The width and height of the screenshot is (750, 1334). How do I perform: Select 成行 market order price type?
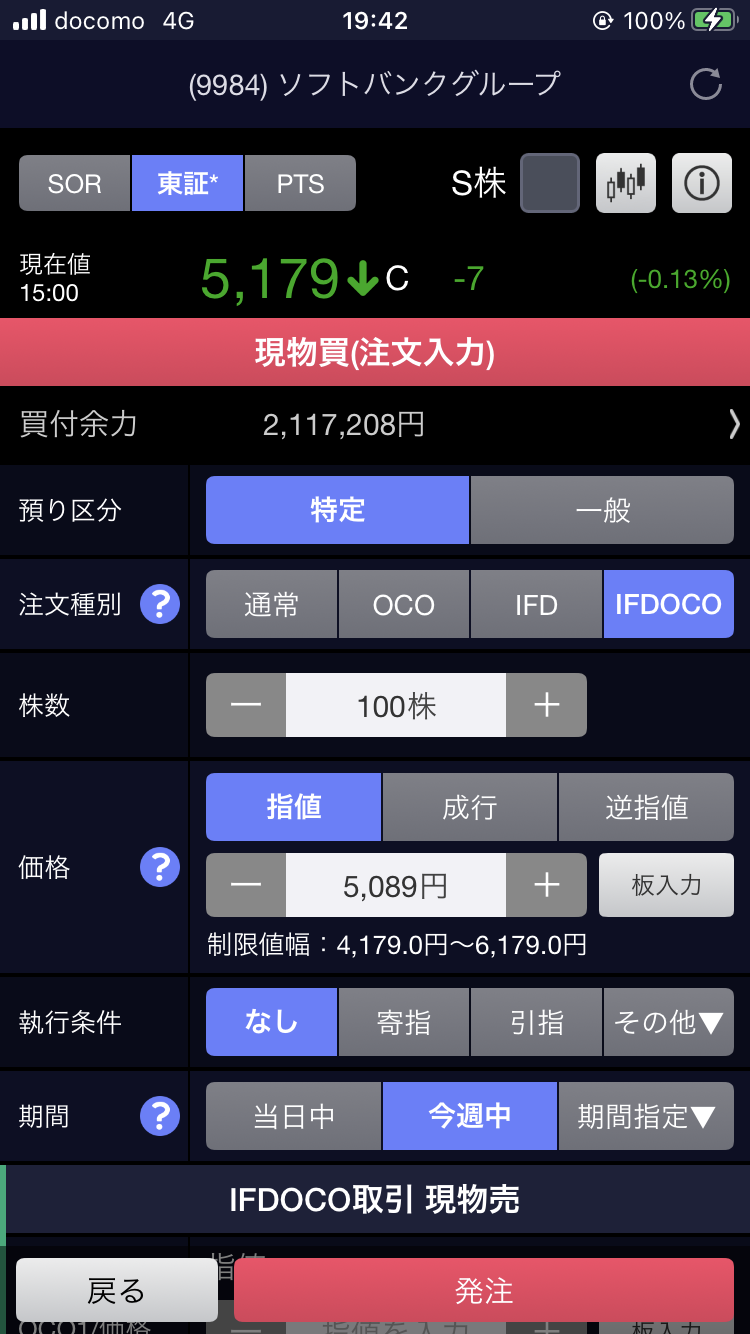pyautogui.click(x=469, y=807)
